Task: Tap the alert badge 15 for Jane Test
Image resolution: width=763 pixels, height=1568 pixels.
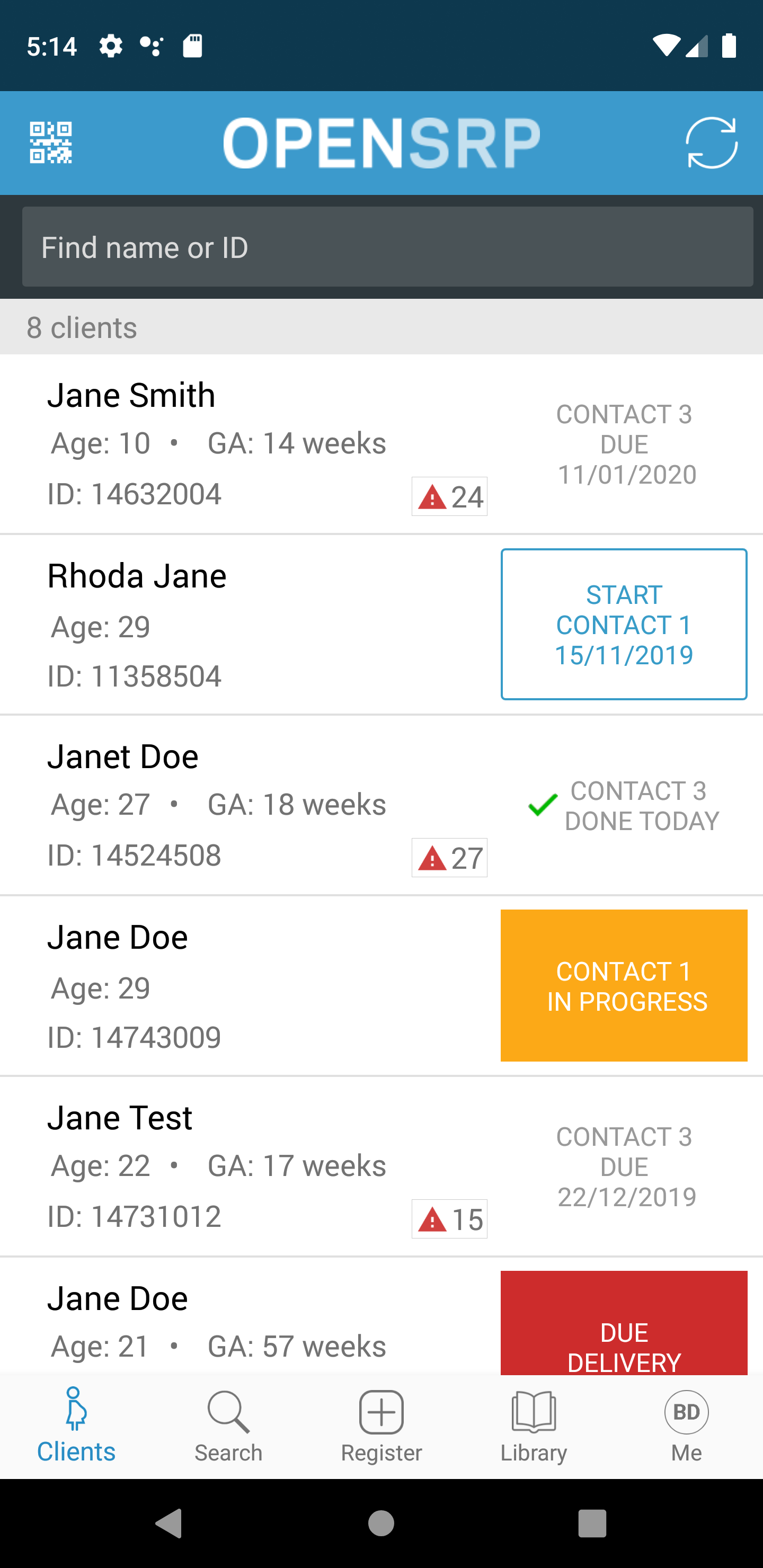Action: (x=450, y=1218)
